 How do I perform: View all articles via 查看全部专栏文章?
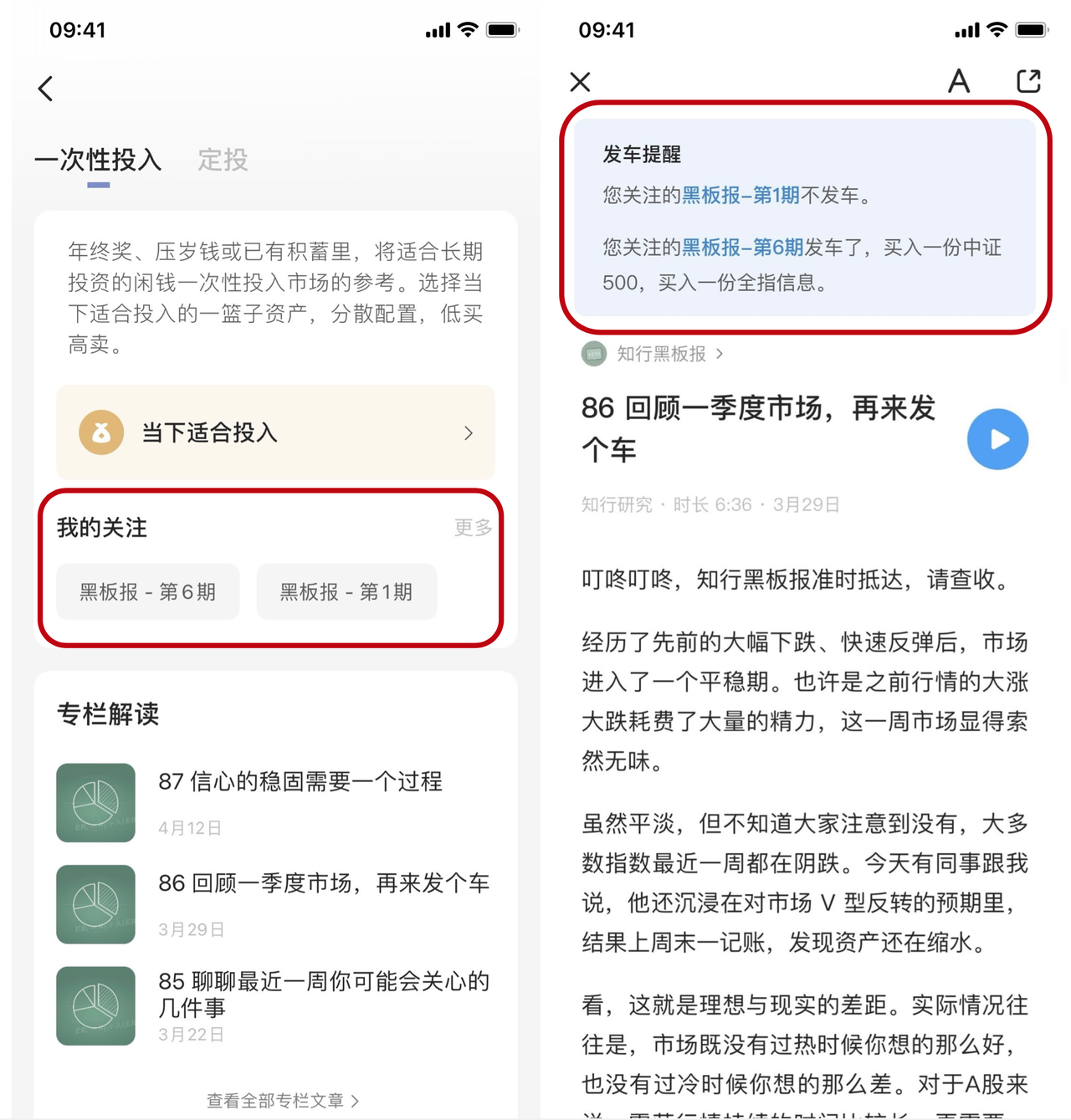point(282,1100)
